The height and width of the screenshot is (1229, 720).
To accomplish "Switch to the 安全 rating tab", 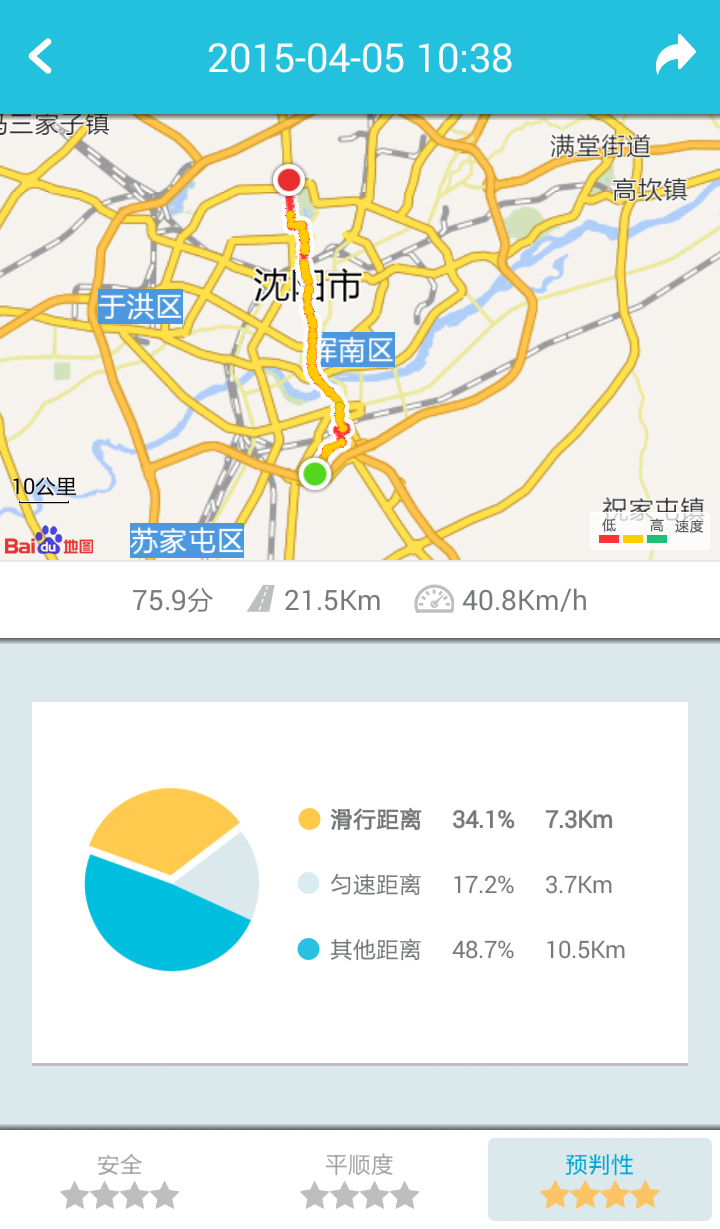I will 120,1165.
